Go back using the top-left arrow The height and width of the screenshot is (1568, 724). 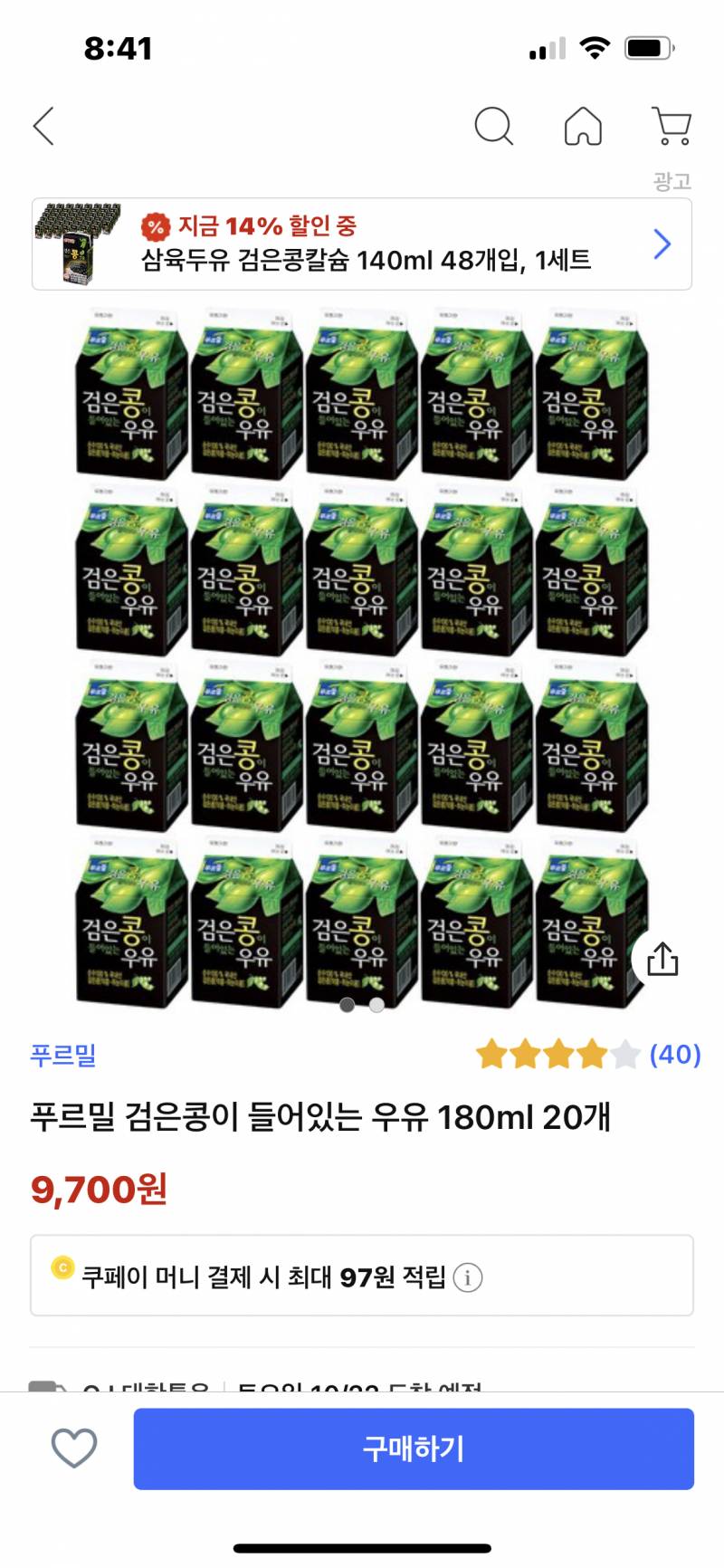[43, 126]
